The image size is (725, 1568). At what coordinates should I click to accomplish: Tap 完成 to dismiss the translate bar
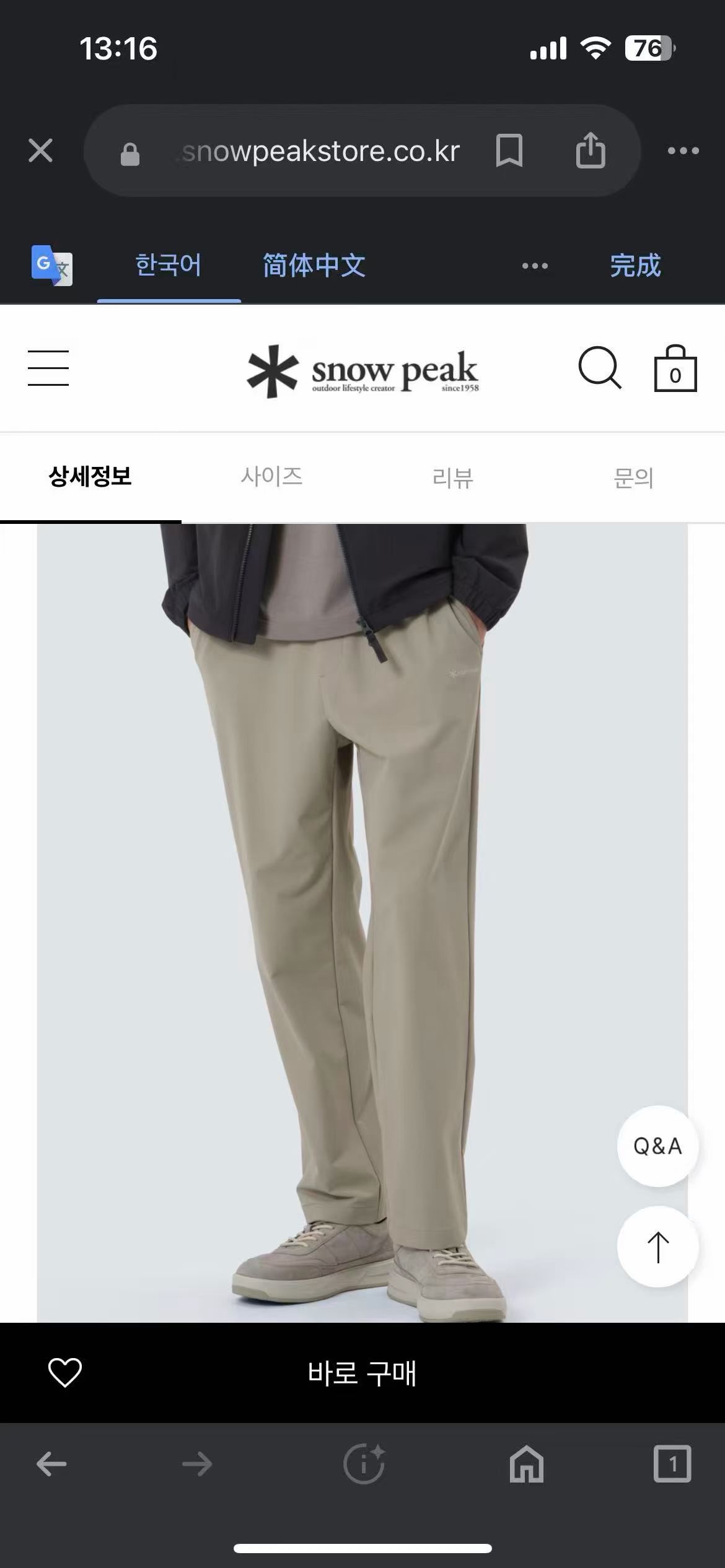coord(635,266)
